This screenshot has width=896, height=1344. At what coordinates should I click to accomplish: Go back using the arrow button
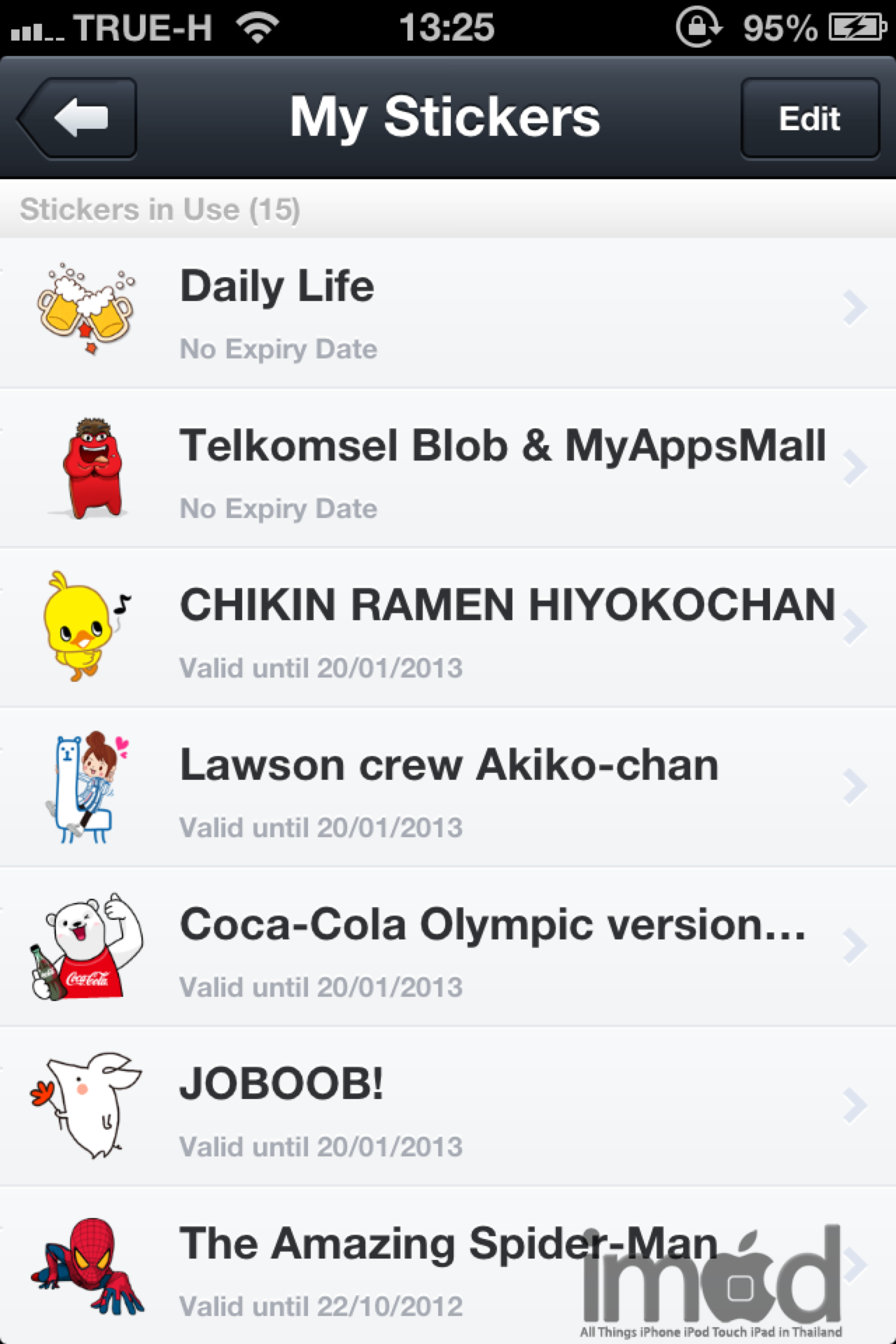click(78, 118)
